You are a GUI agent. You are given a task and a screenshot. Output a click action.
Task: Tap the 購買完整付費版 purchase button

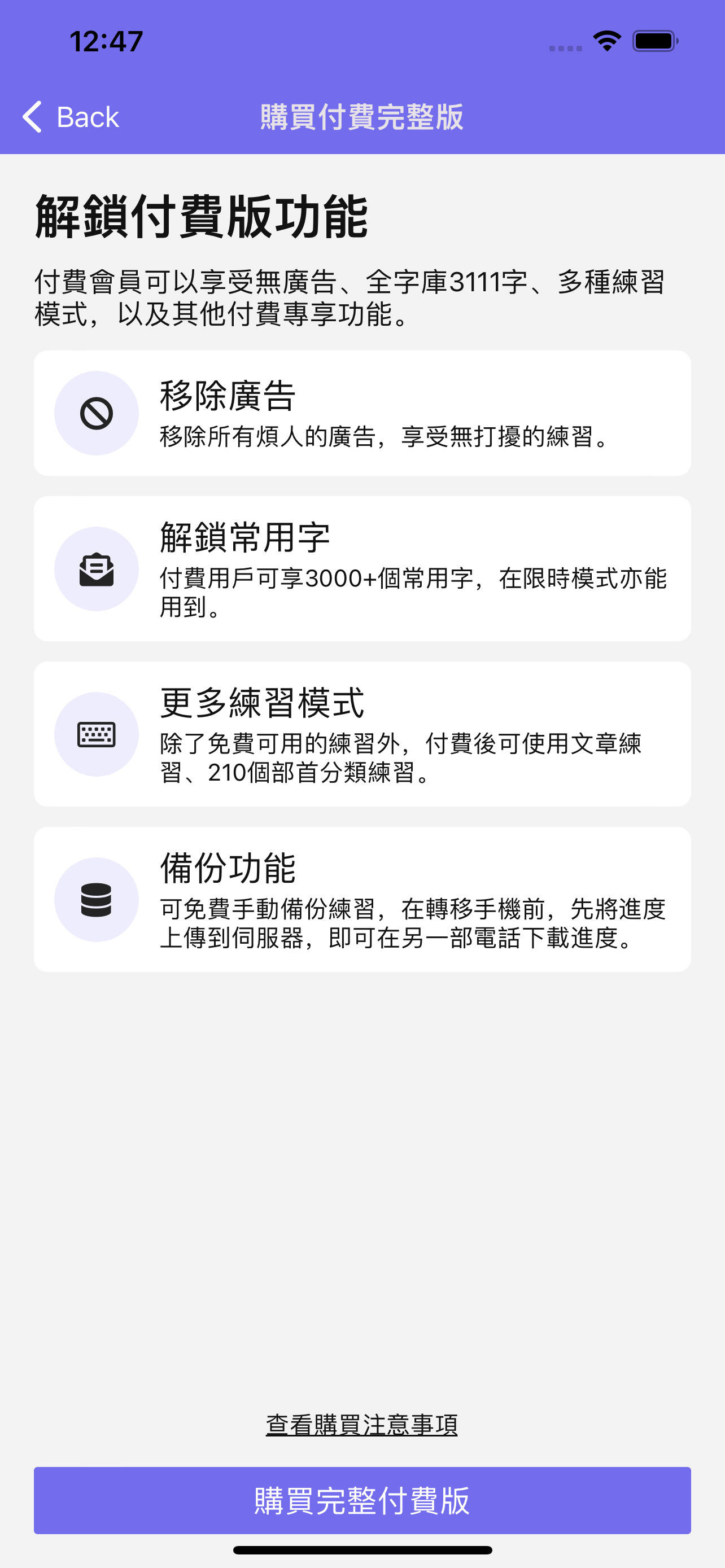pos(362,1500)
